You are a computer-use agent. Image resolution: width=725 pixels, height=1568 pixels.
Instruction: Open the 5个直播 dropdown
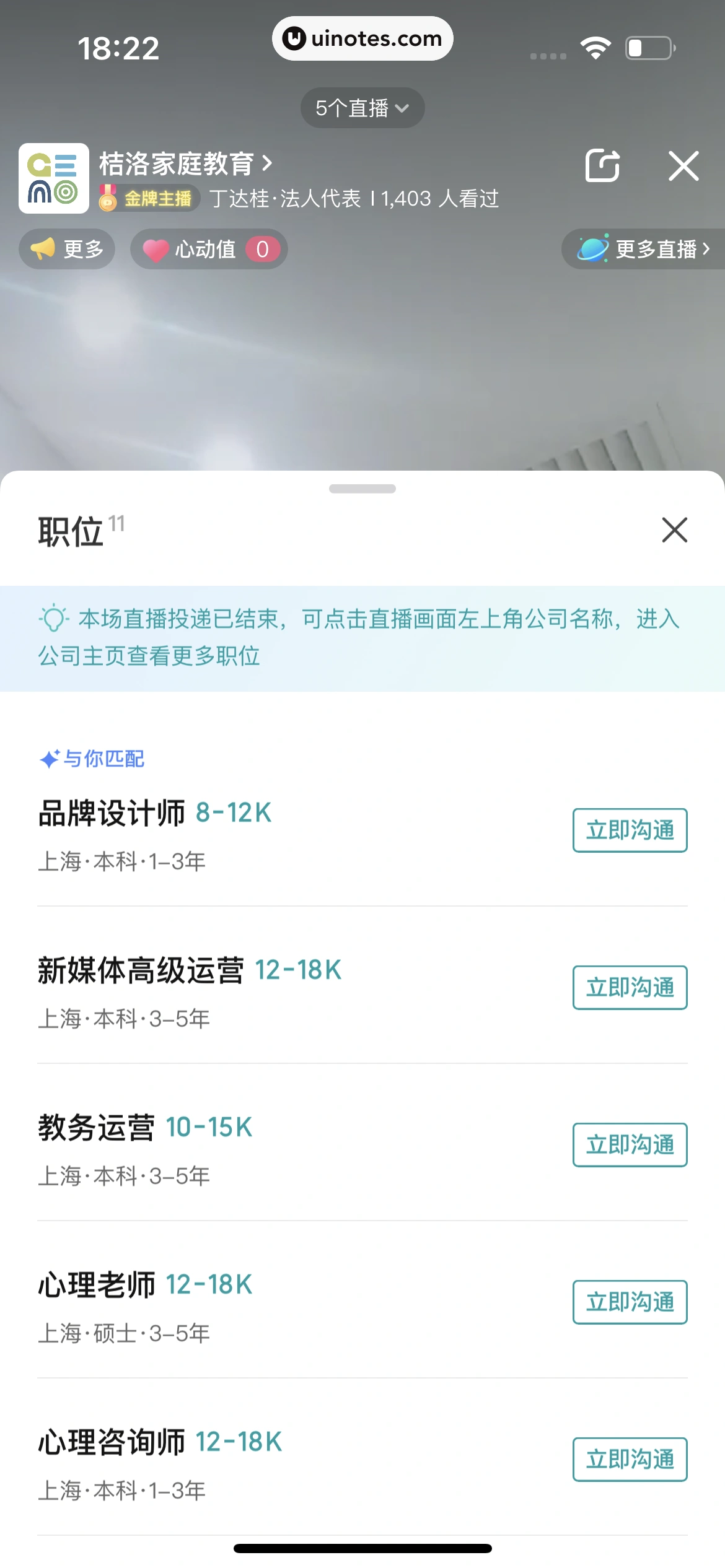(362, 107)
